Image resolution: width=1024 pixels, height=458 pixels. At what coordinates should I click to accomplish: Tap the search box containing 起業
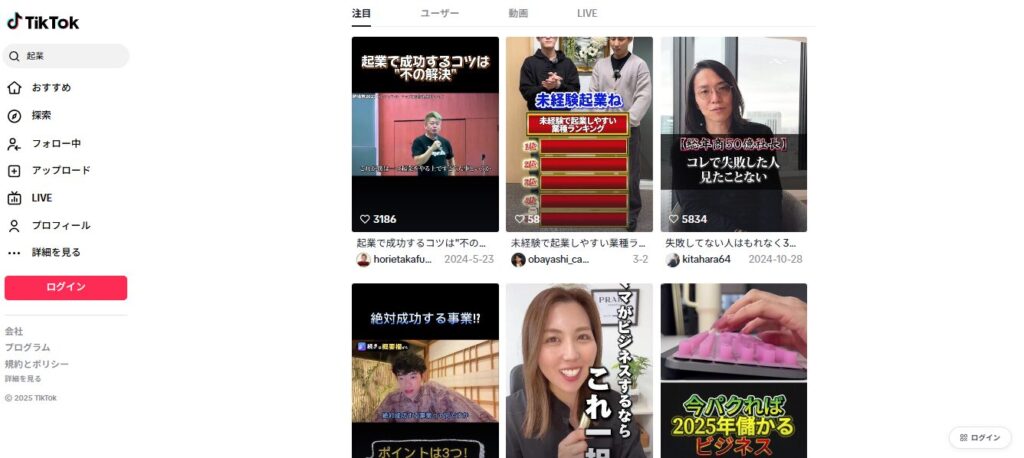pos(70,56)
